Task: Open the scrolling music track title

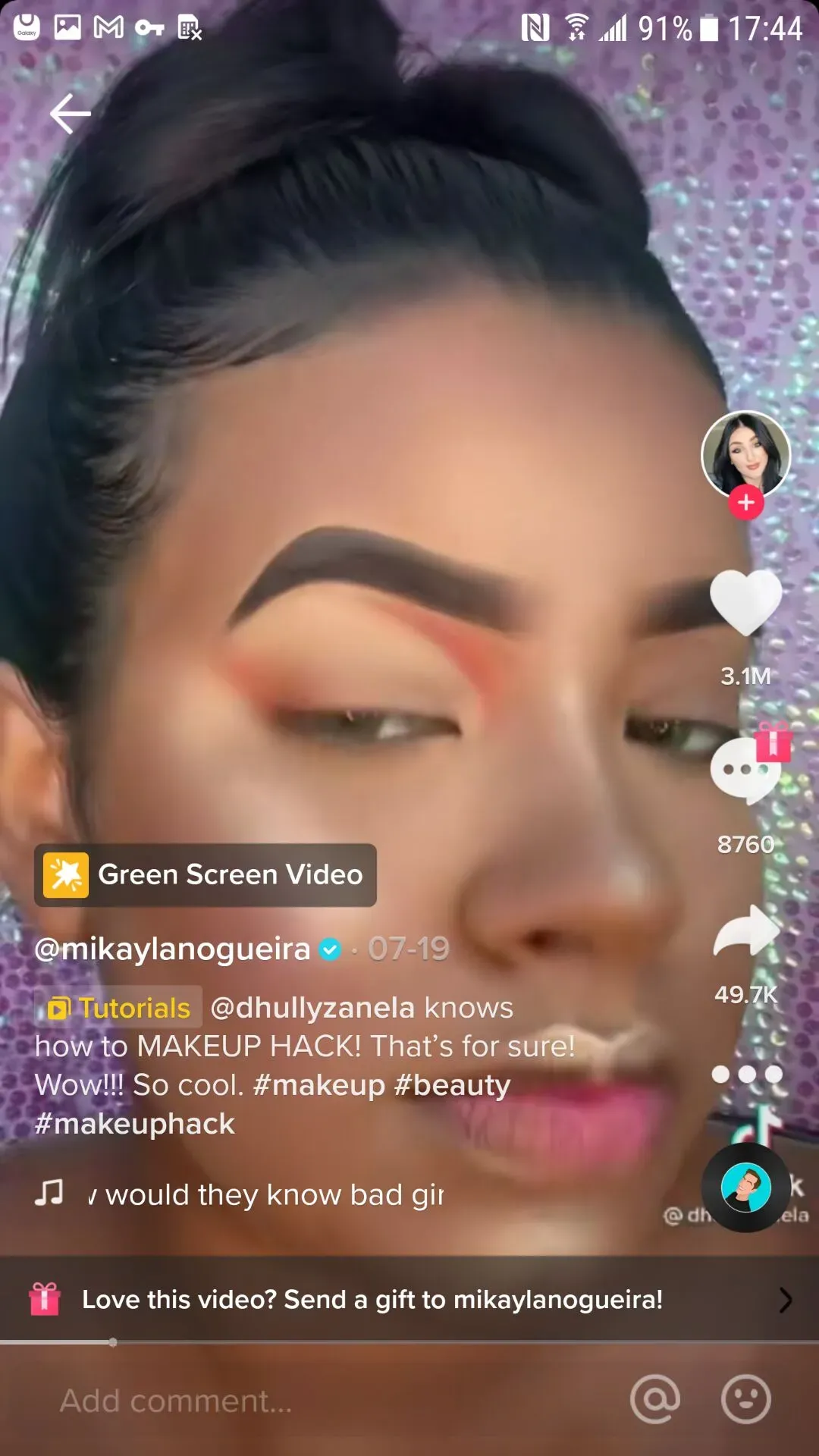Action: [265, 1195]
